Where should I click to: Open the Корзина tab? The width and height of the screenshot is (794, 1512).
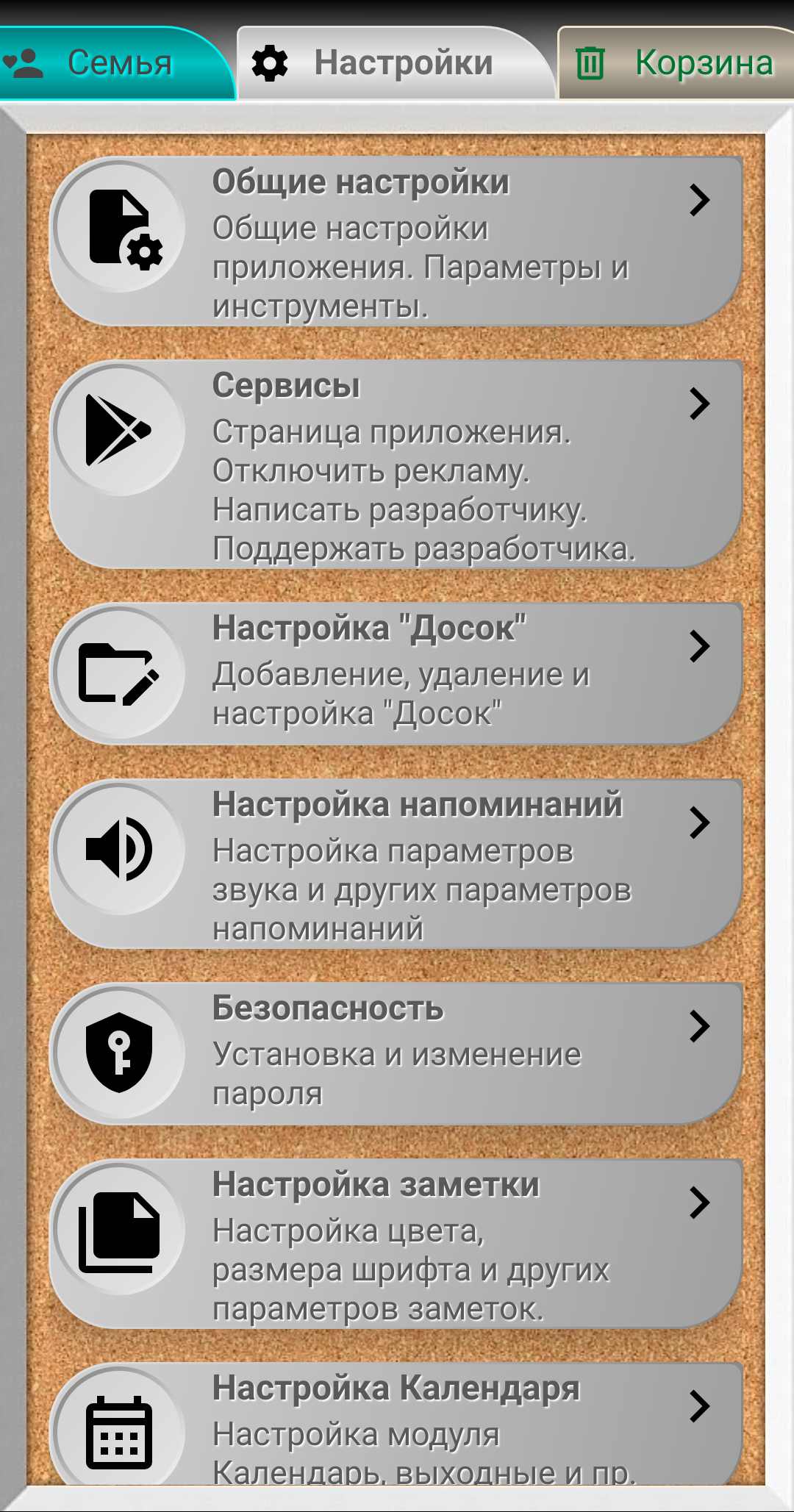click(x=676, y=63)
